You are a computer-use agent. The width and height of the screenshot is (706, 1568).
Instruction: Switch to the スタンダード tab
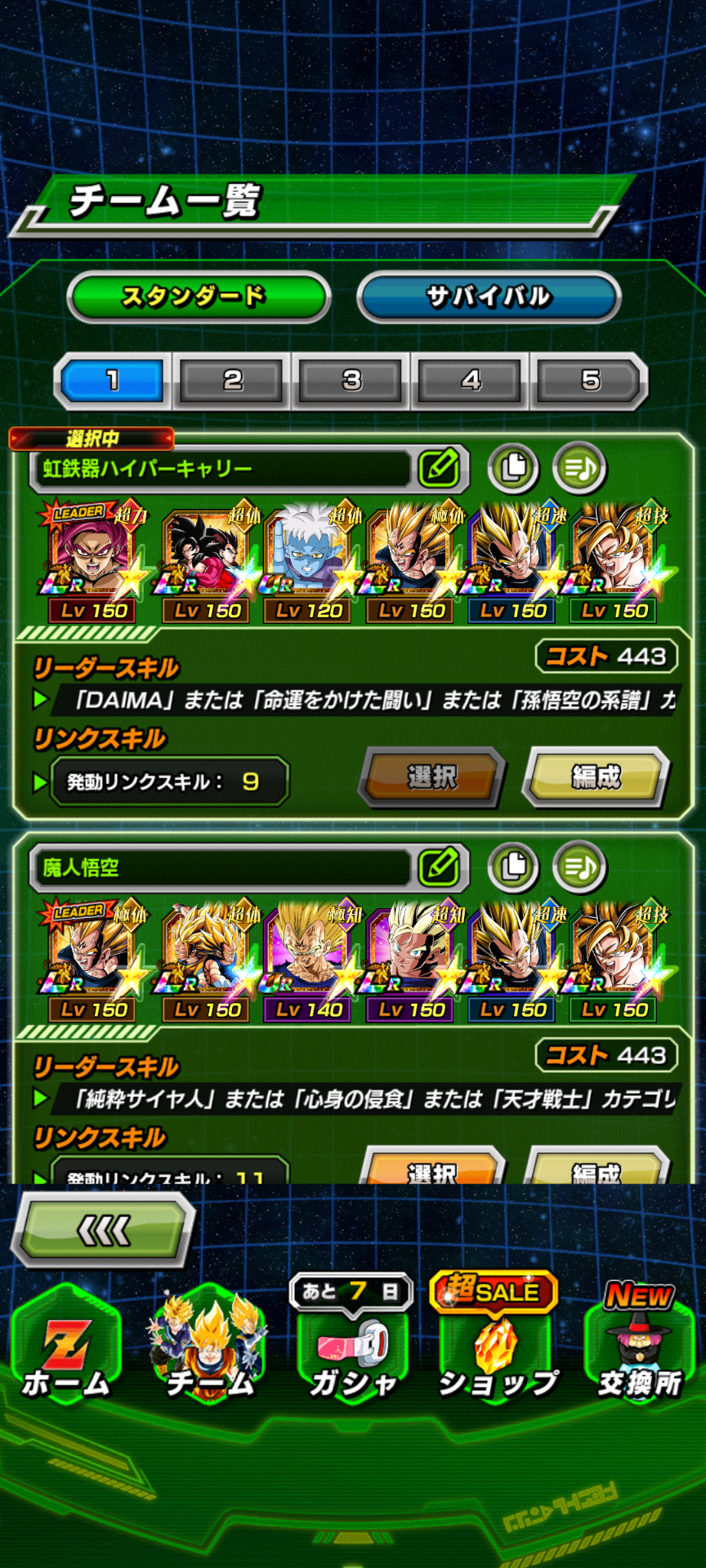point(199,296)
